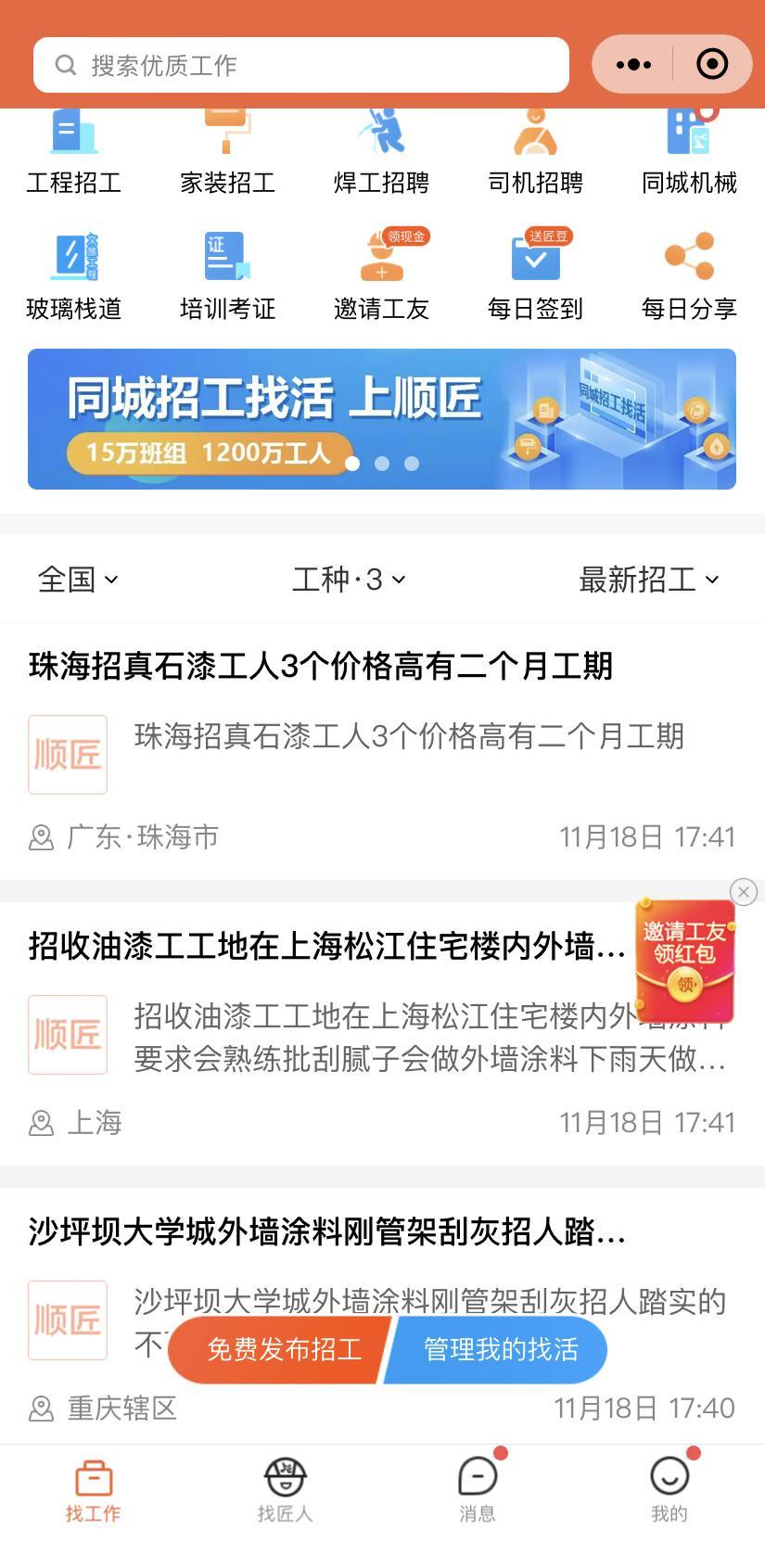Viewport: 765px width, 1568px height.
Task: Expand the 工种·3 filter dropdown
Action: tap(349, 580)
